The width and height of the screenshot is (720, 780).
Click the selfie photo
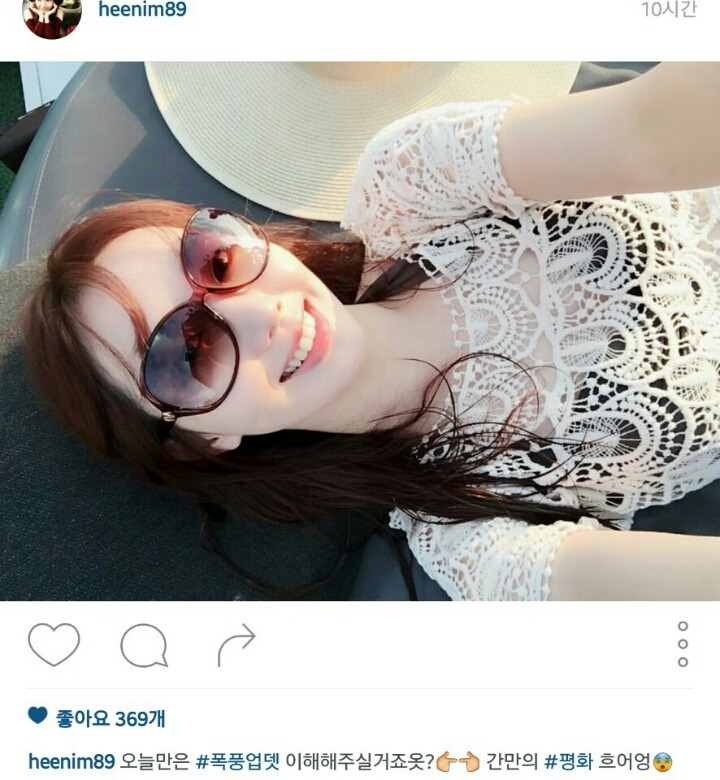pyautogui.click(x=360, y=320)
